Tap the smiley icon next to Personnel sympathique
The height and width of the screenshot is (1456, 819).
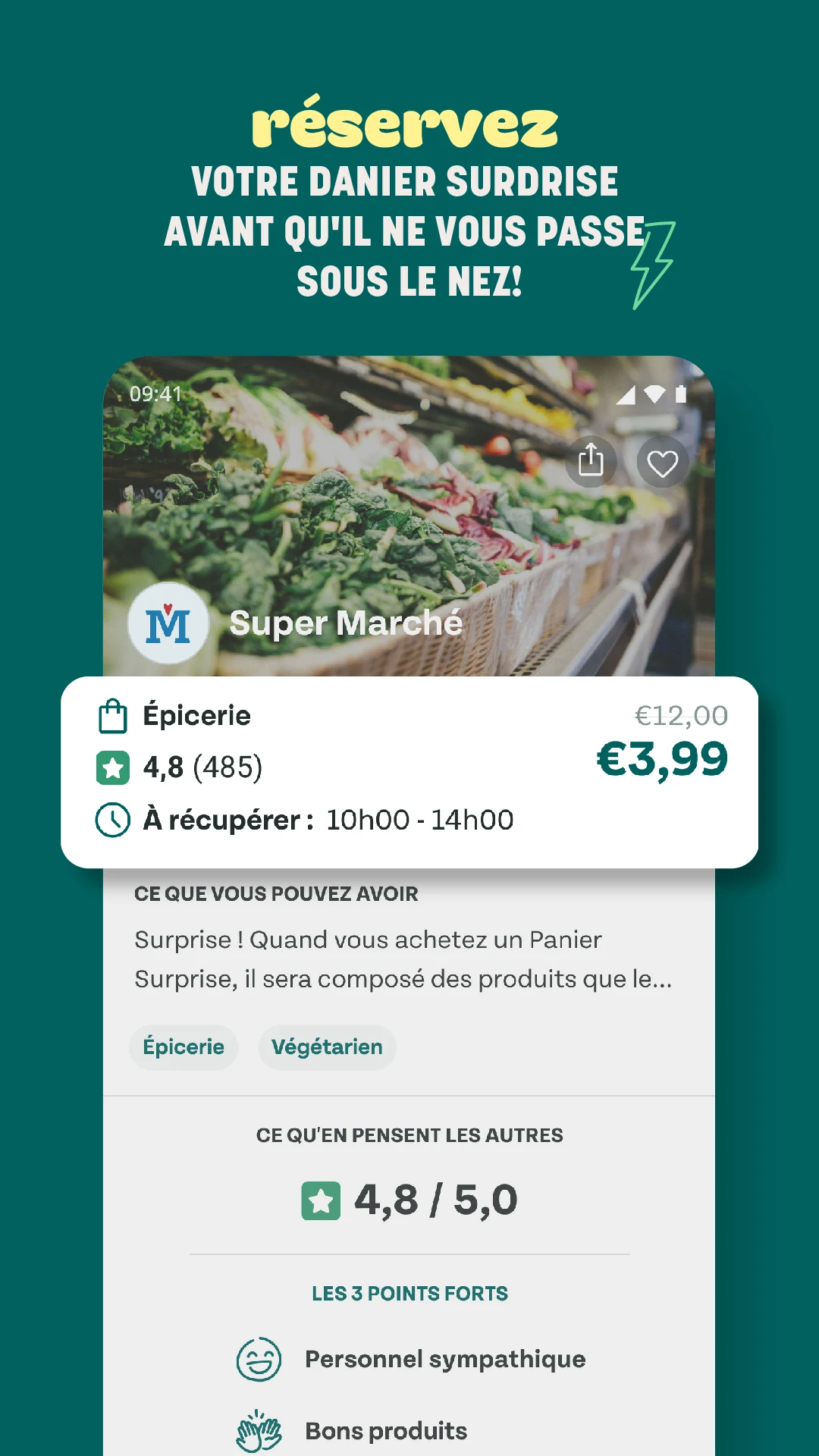(x=259, y=1358)
